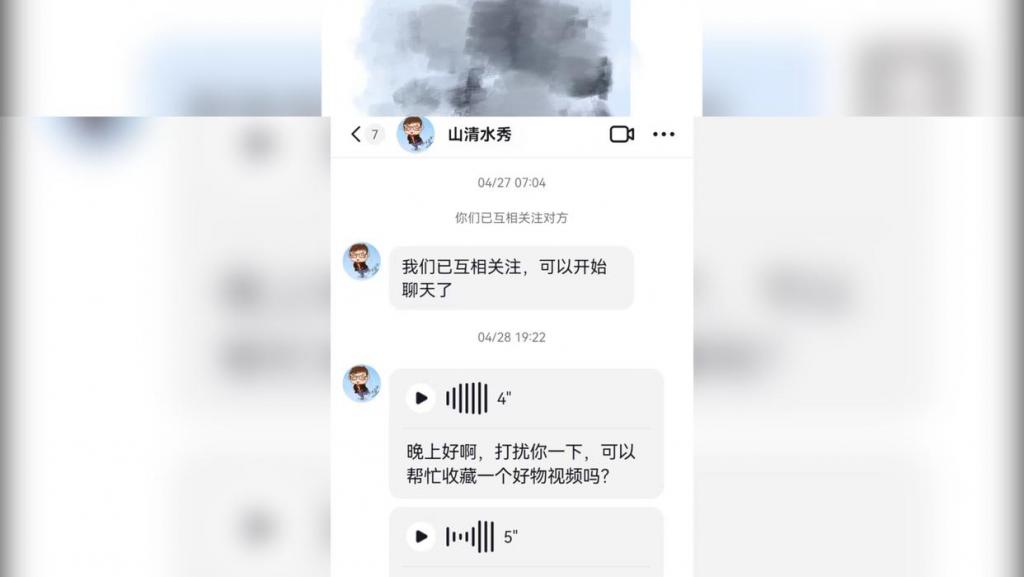Open 山清水秀's profile from header avatar
Screen dimensions: 1024x577
point(415,134)
